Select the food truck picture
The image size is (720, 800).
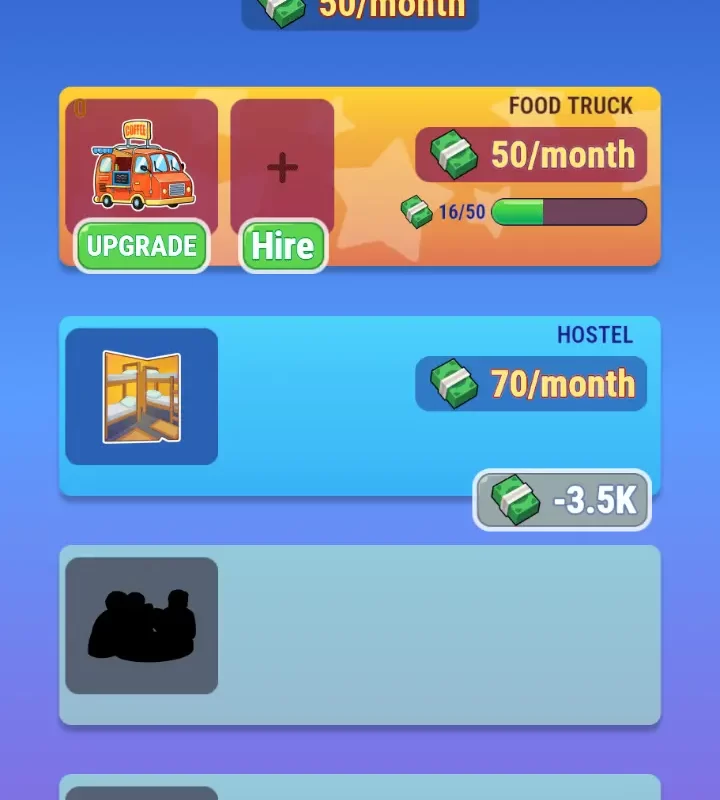[142, 165]
